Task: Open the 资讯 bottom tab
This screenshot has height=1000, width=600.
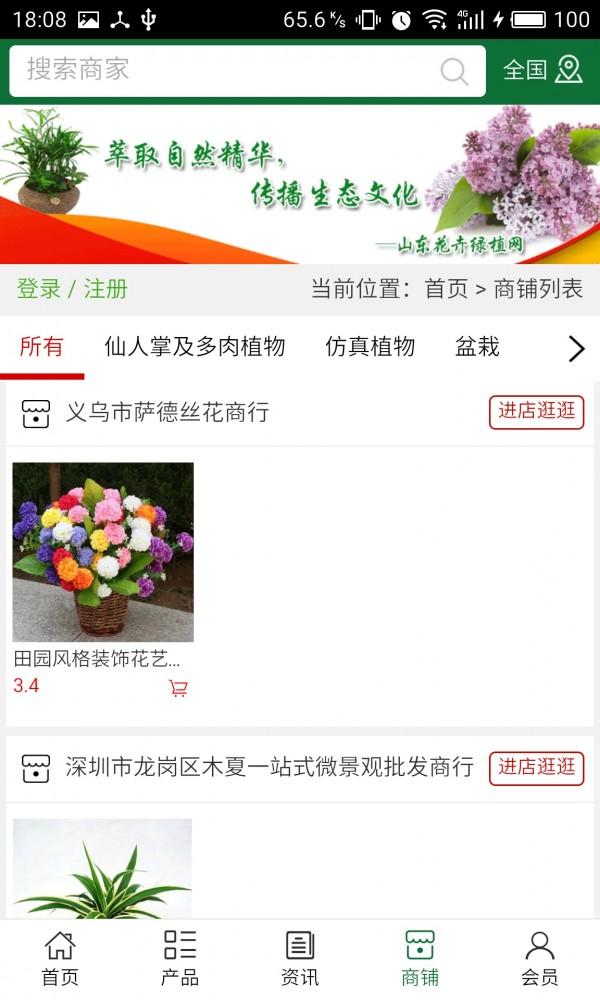Action: pos(300,959)
